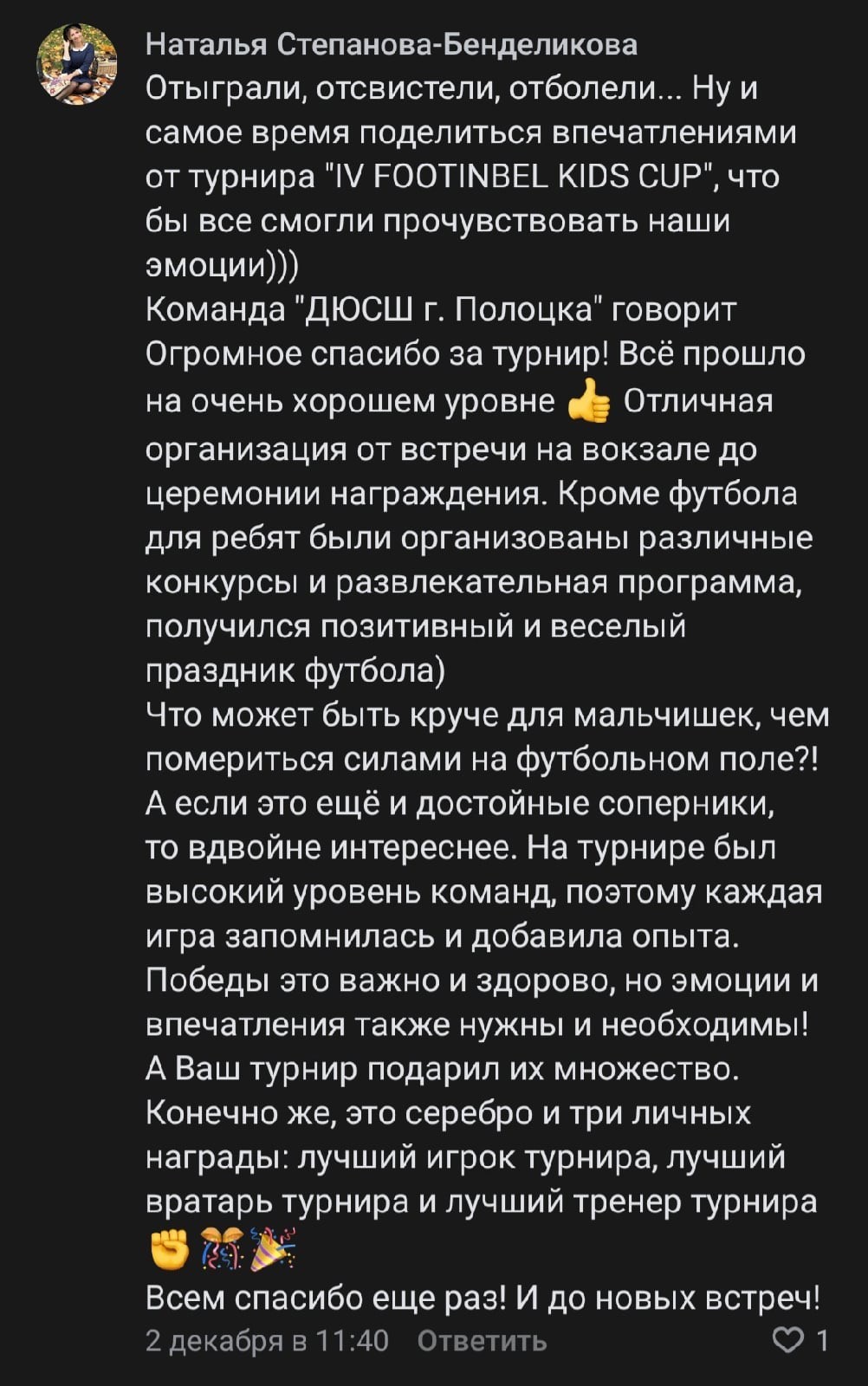
Task: Like the comment with the heart icon
Action: click(x=787, y=1341)
